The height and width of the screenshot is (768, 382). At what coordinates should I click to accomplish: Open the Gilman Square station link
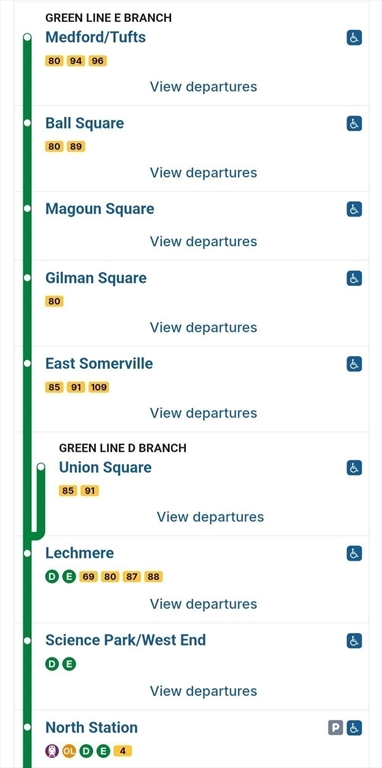[96, 278]
